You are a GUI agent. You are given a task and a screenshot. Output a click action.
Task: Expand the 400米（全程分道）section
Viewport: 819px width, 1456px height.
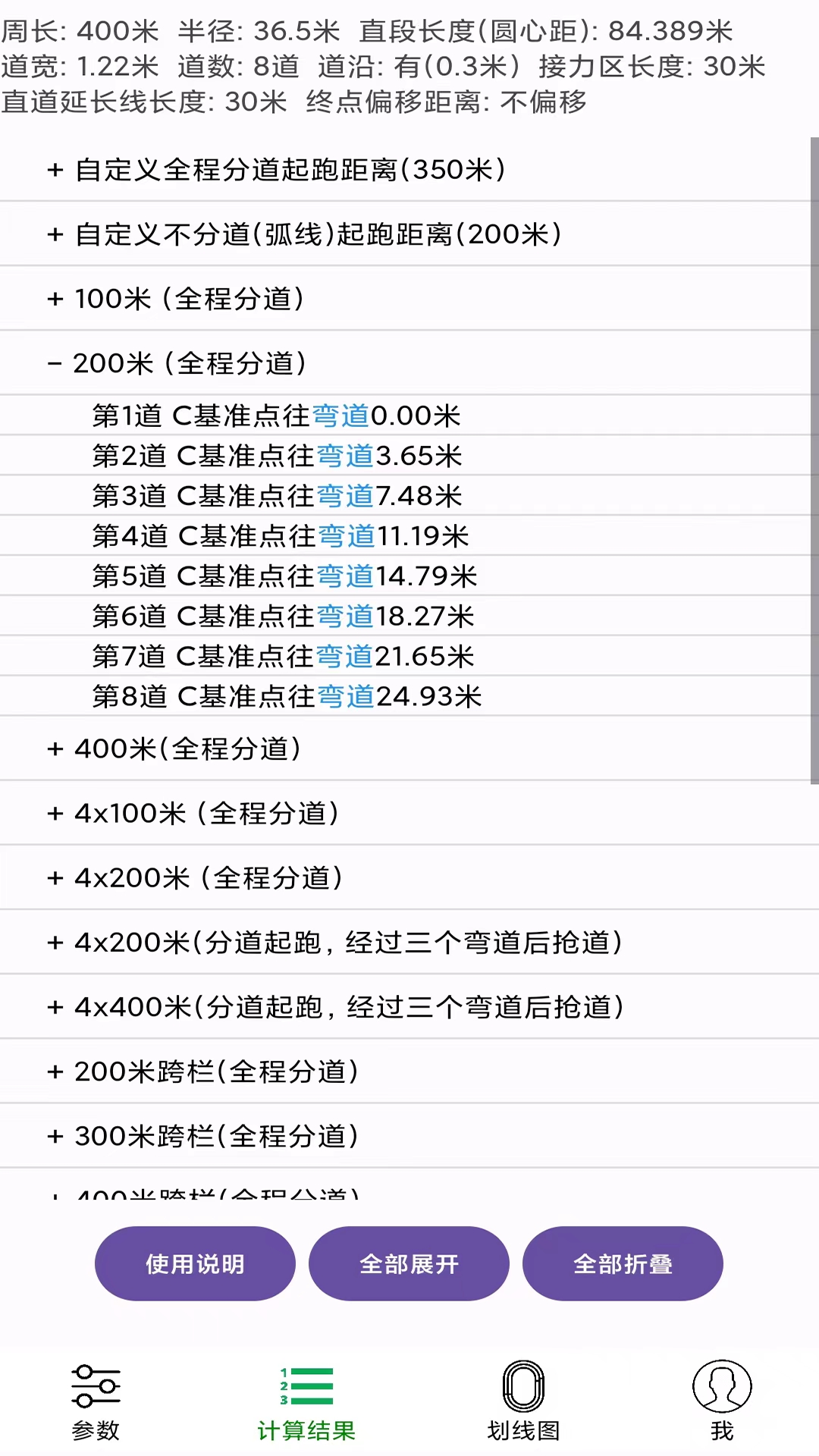tap(189, 749)
